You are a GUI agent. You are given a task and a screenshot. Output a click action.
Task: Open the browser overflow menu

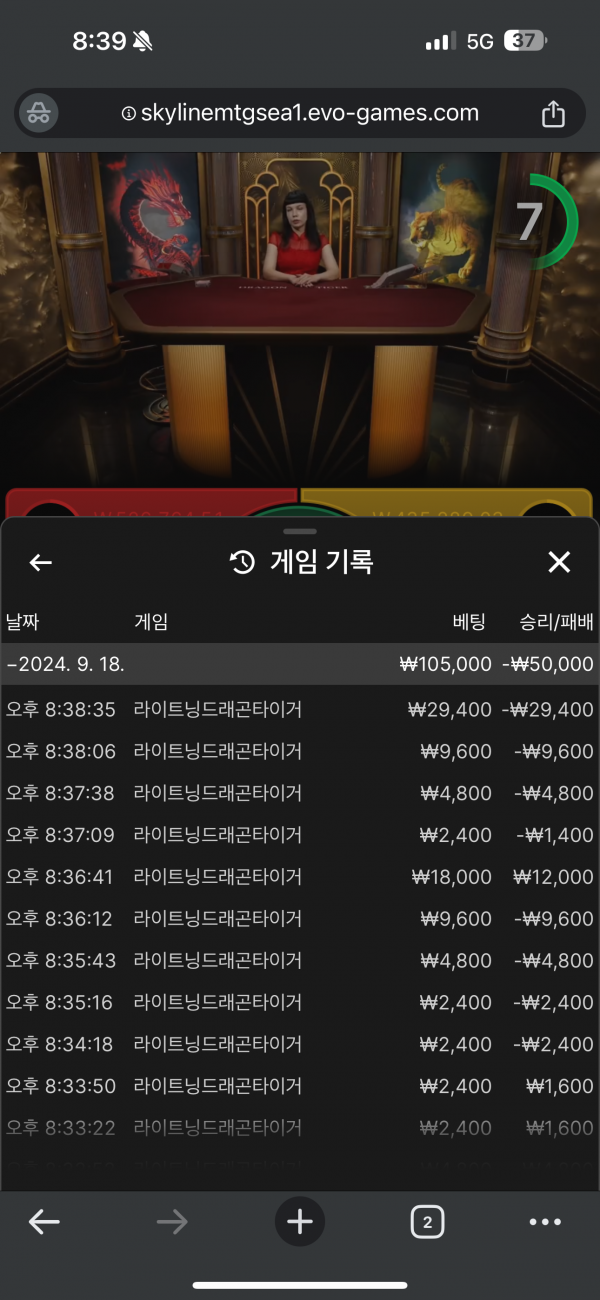[545, 1221]
